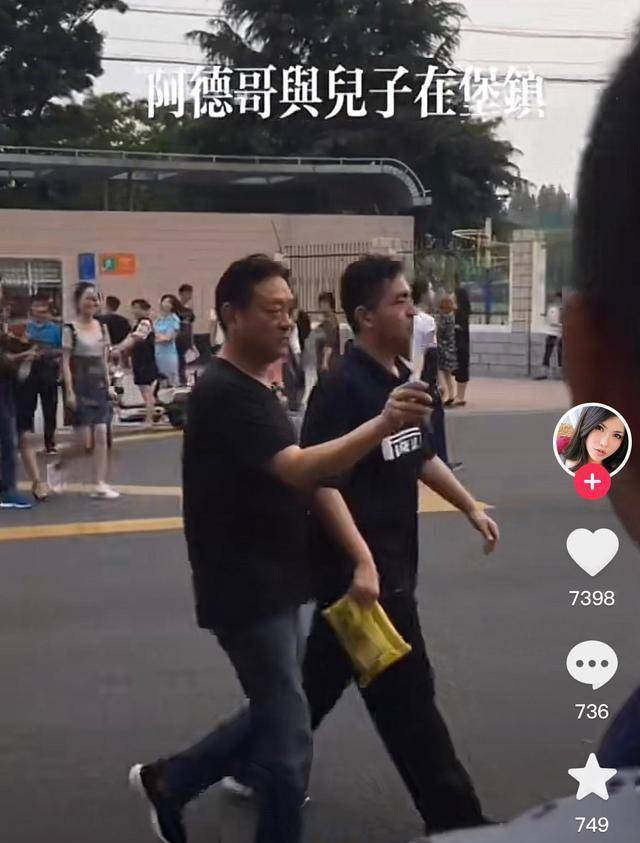This screenshot has width=640, height=843.
Task: Like the video with the heart icon
Action: pyautogui.click(x=592, y=551)
